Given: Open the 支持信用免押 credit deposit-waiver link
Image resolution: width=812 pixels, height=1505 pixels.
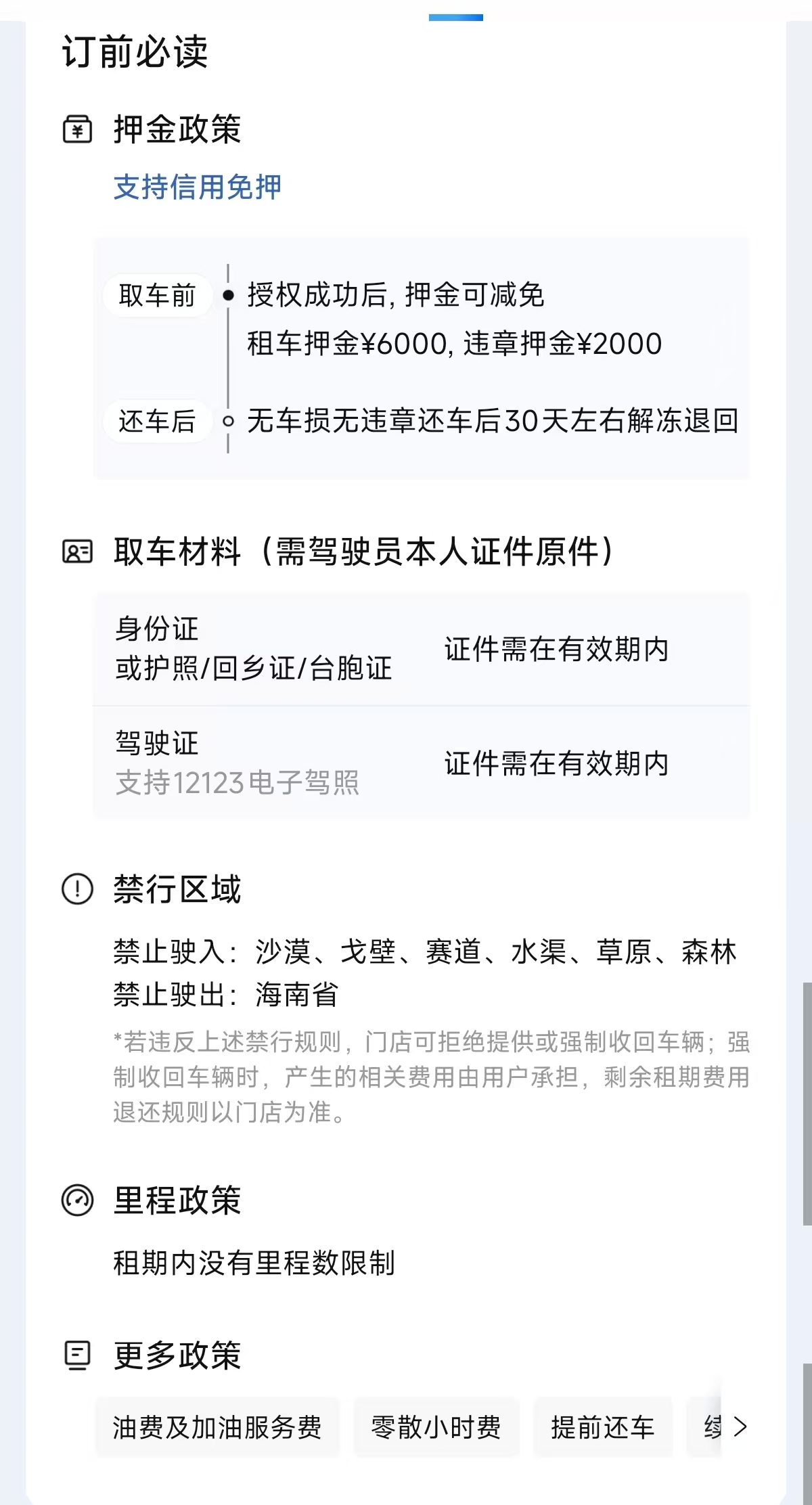Looking at the screenshot, I should pos(197,187).
